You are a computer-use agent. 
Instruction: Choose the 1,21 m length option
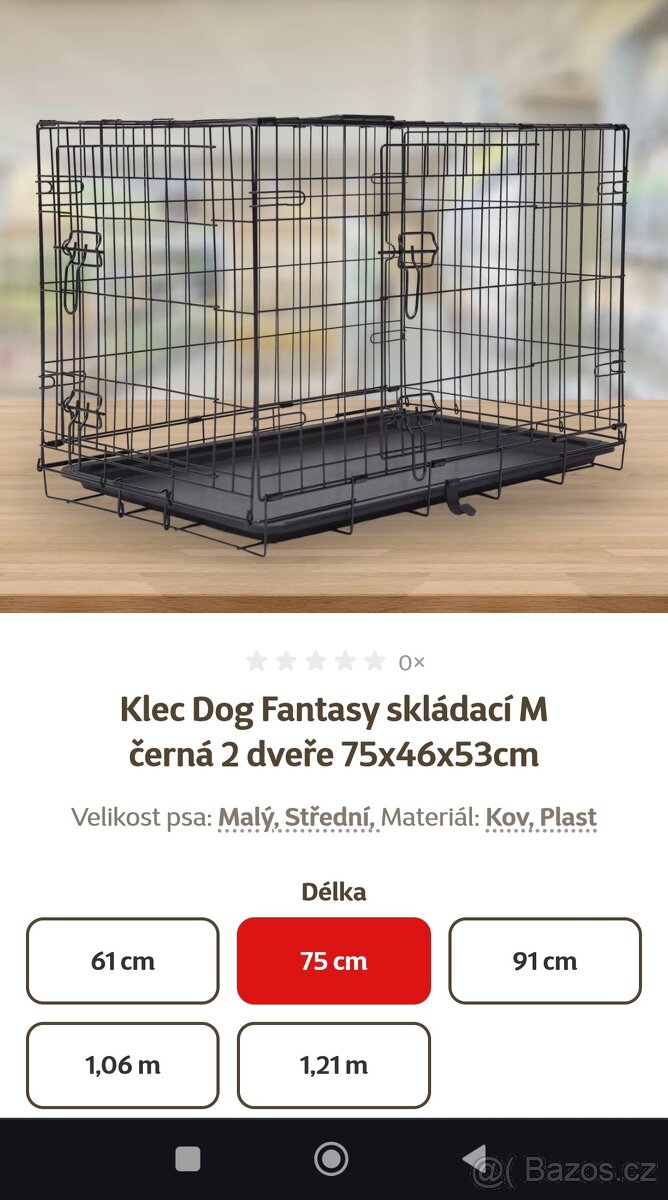[x=333, y=1065]
